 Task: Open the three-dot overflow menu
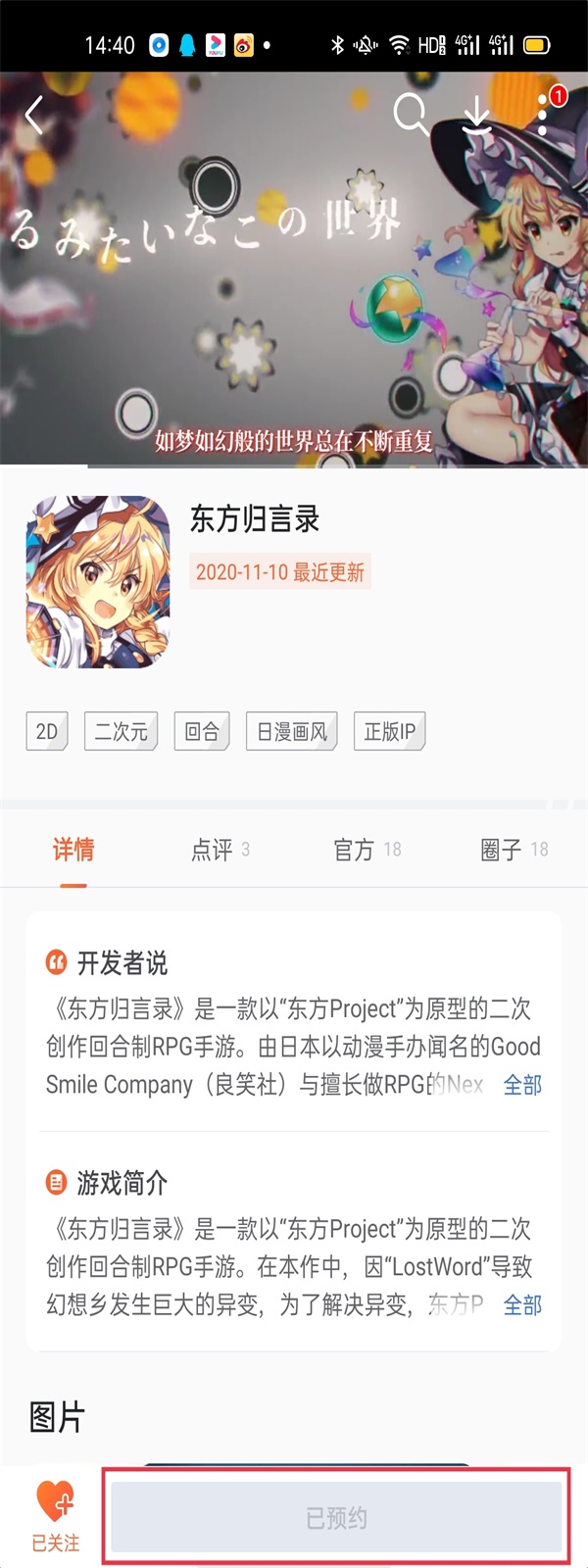[x=542, y=115]
